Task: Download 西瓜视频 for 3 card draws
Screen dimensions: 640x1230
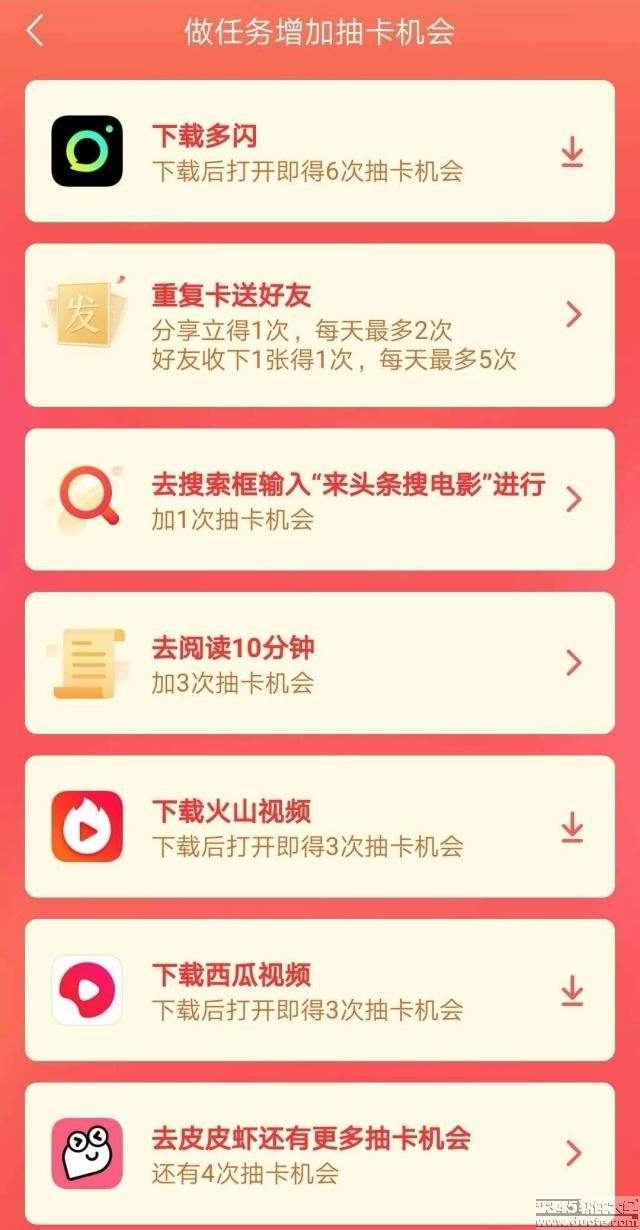Action: (x=571, y=990)
